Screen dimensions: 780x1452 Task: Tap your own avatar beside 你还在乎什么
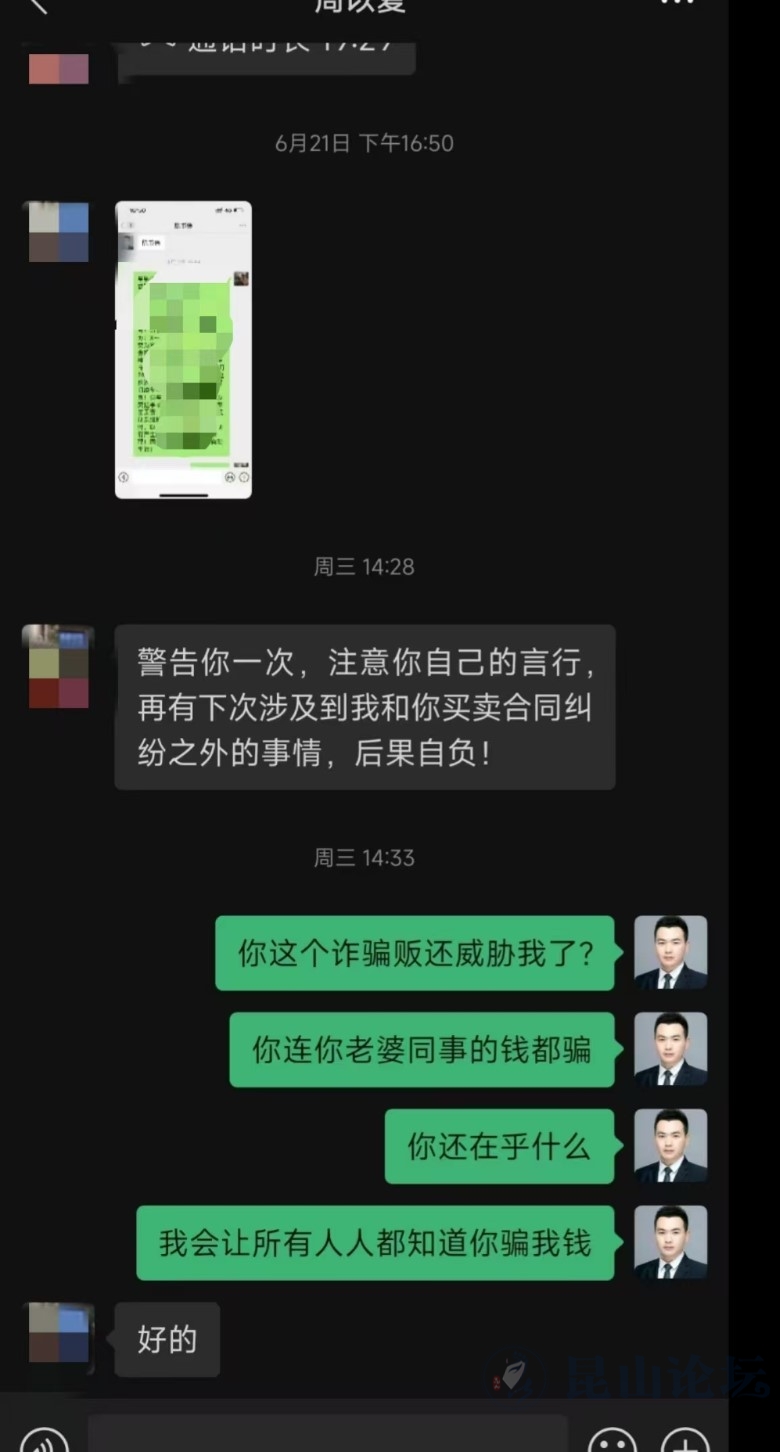670,1145
